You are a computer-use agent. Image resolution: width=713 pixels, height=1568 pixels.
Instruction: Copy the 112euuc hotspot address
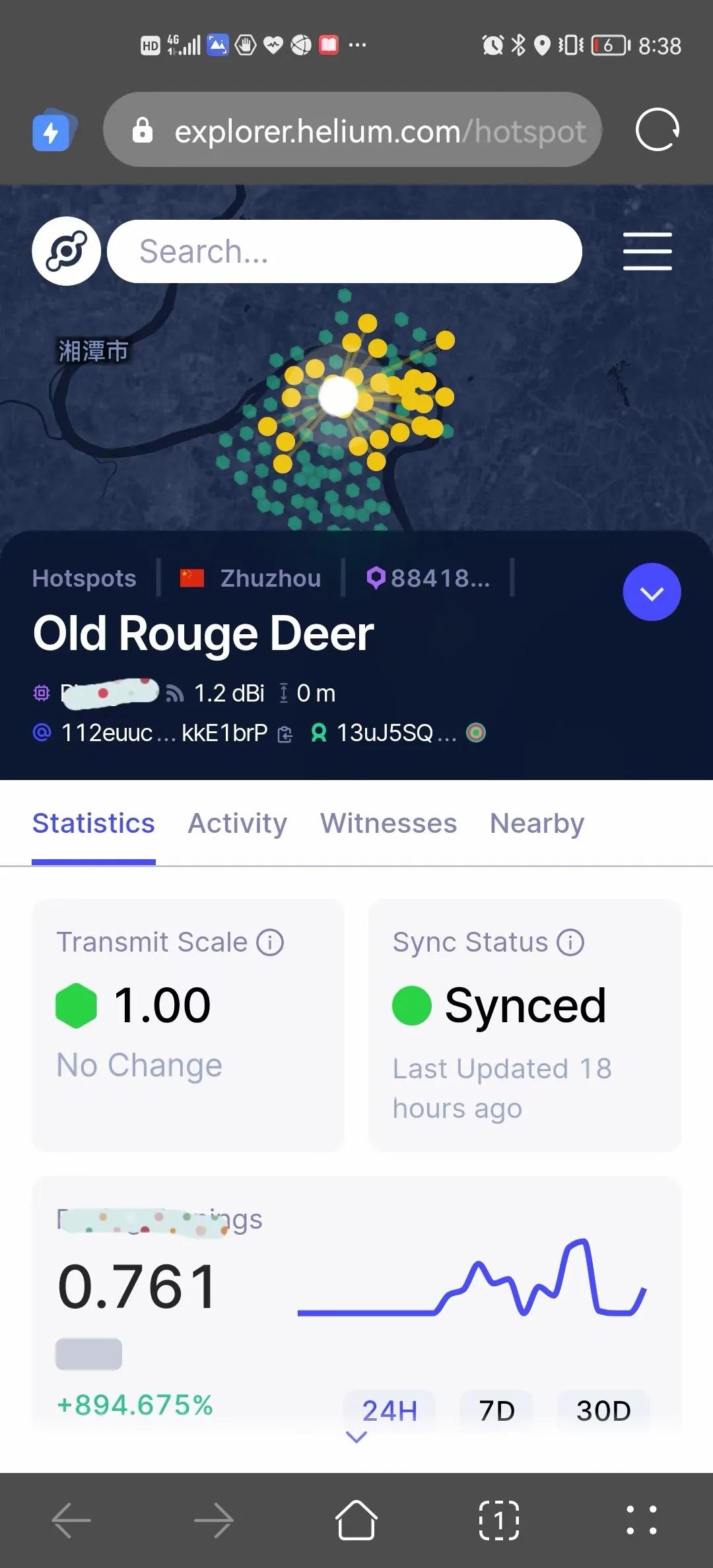pos(285,734)
